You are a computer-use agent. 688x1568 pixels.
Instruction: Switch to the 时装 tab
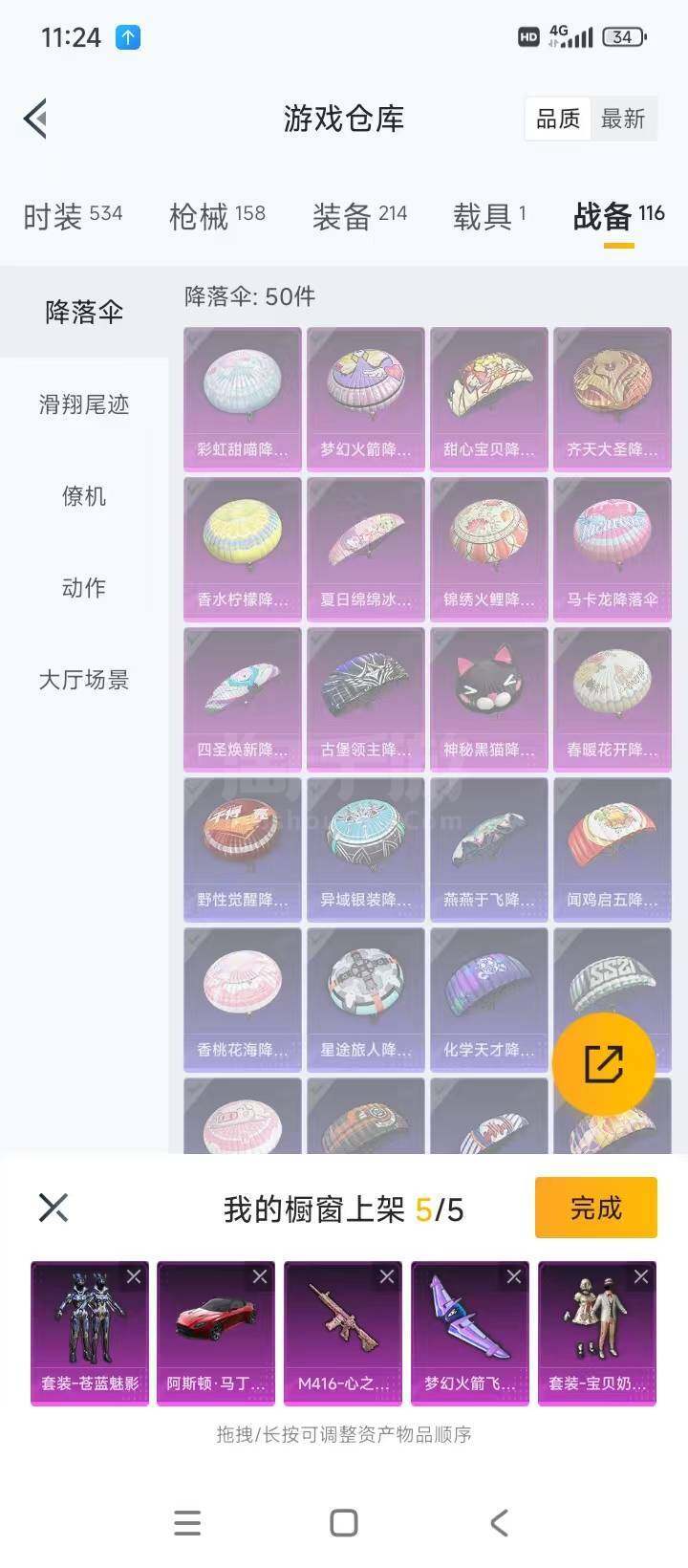(73, 216)
